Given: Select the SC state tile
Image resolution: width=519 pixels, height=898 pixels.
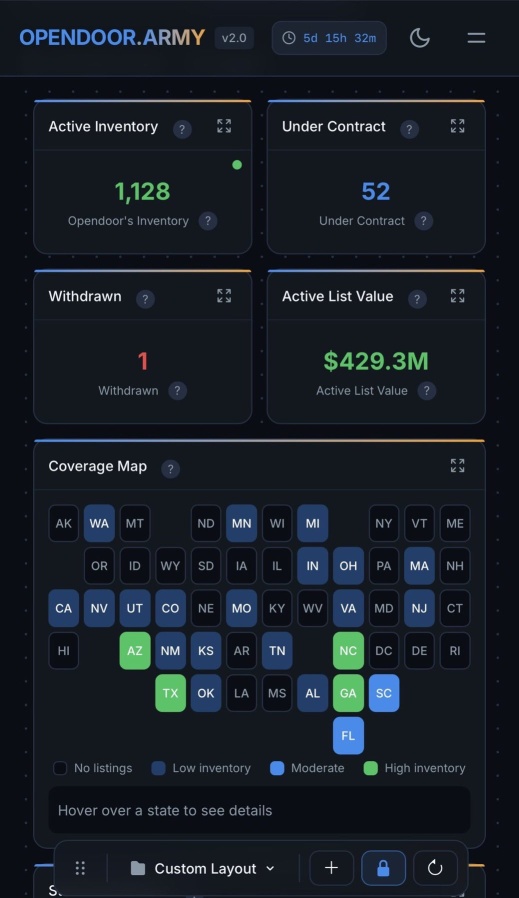Looking at the screenshot, I should pyautogui.click(x=384, y=693).
